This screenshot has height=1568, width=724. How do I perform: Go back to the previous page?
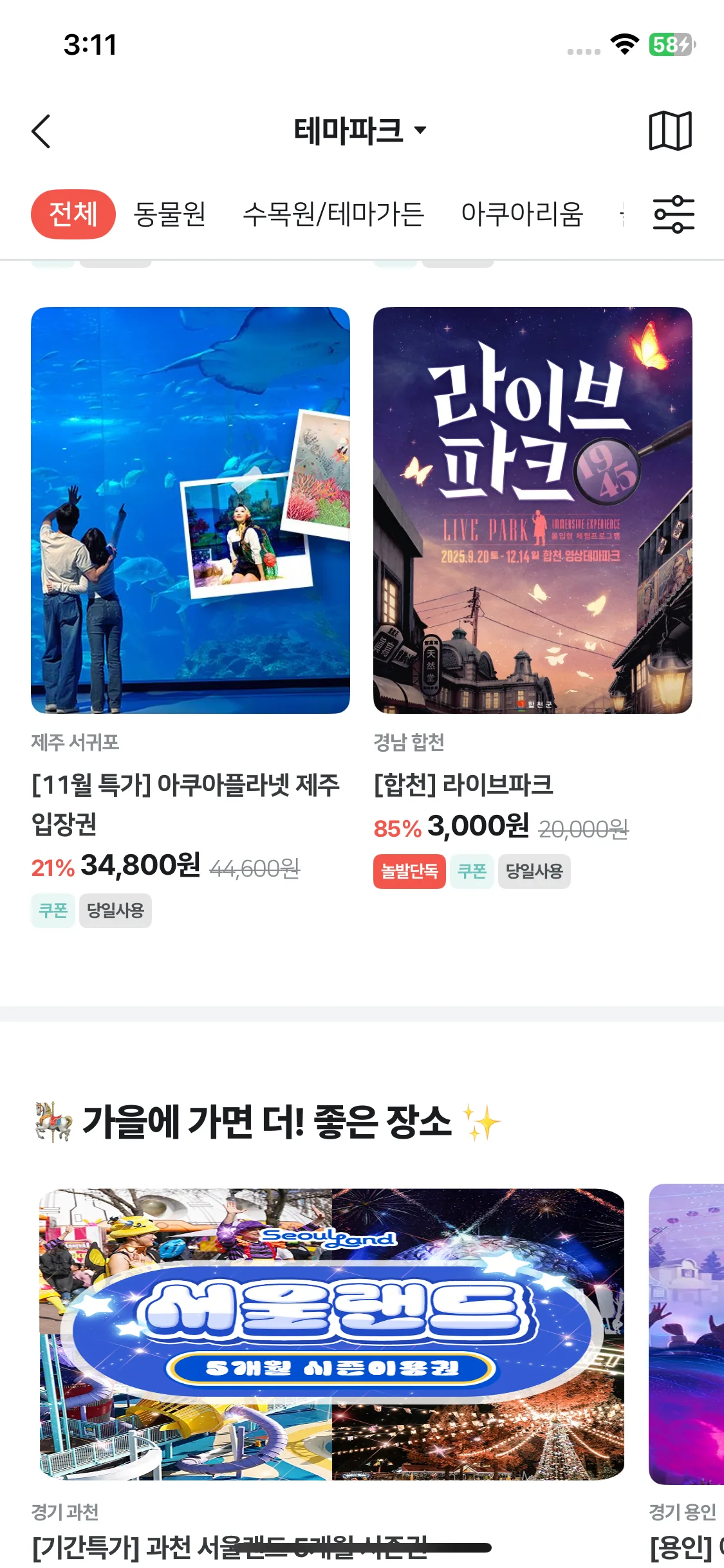[x=41, y=131]
